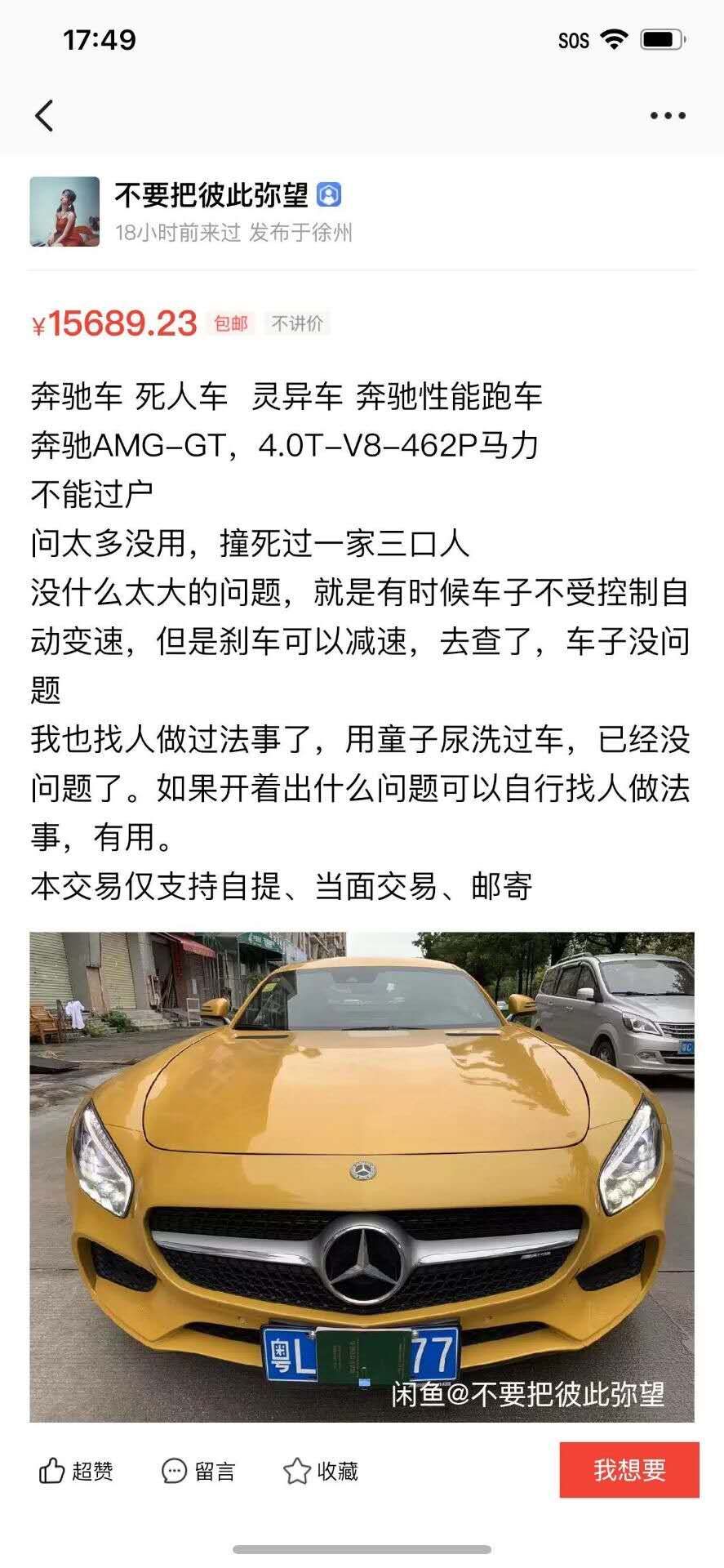Tap the red 我想要 button

pos(629,1470)
